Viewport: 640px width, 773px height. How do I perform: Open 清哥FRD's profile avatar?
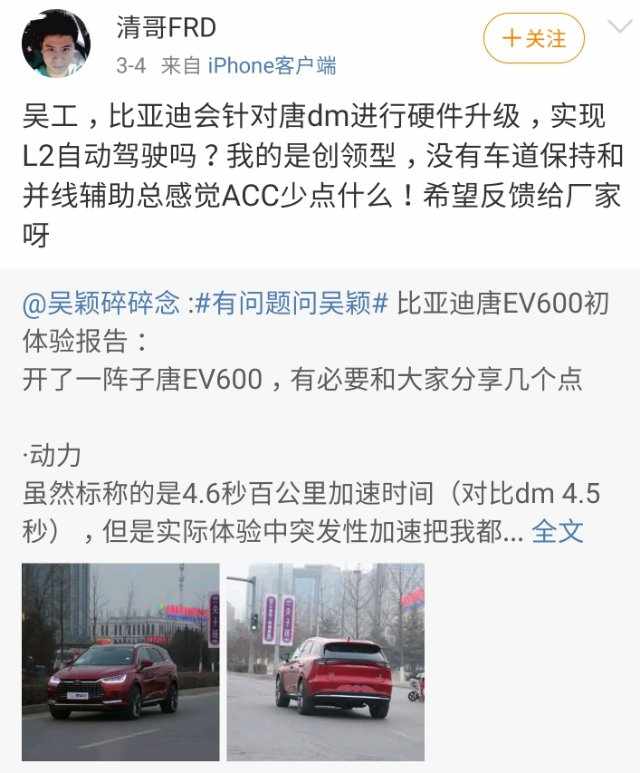tap(55, 43)
